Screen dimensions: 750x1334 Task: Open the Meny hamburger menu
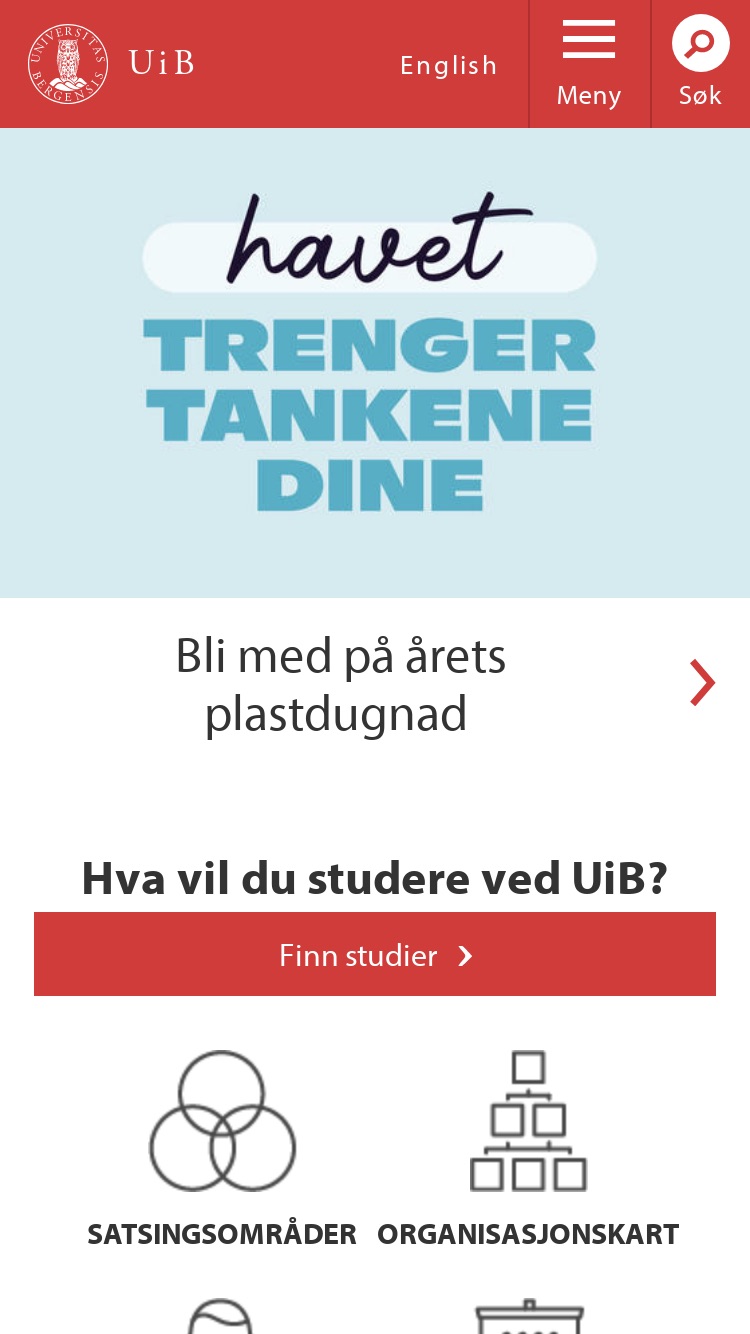[589, 64]
